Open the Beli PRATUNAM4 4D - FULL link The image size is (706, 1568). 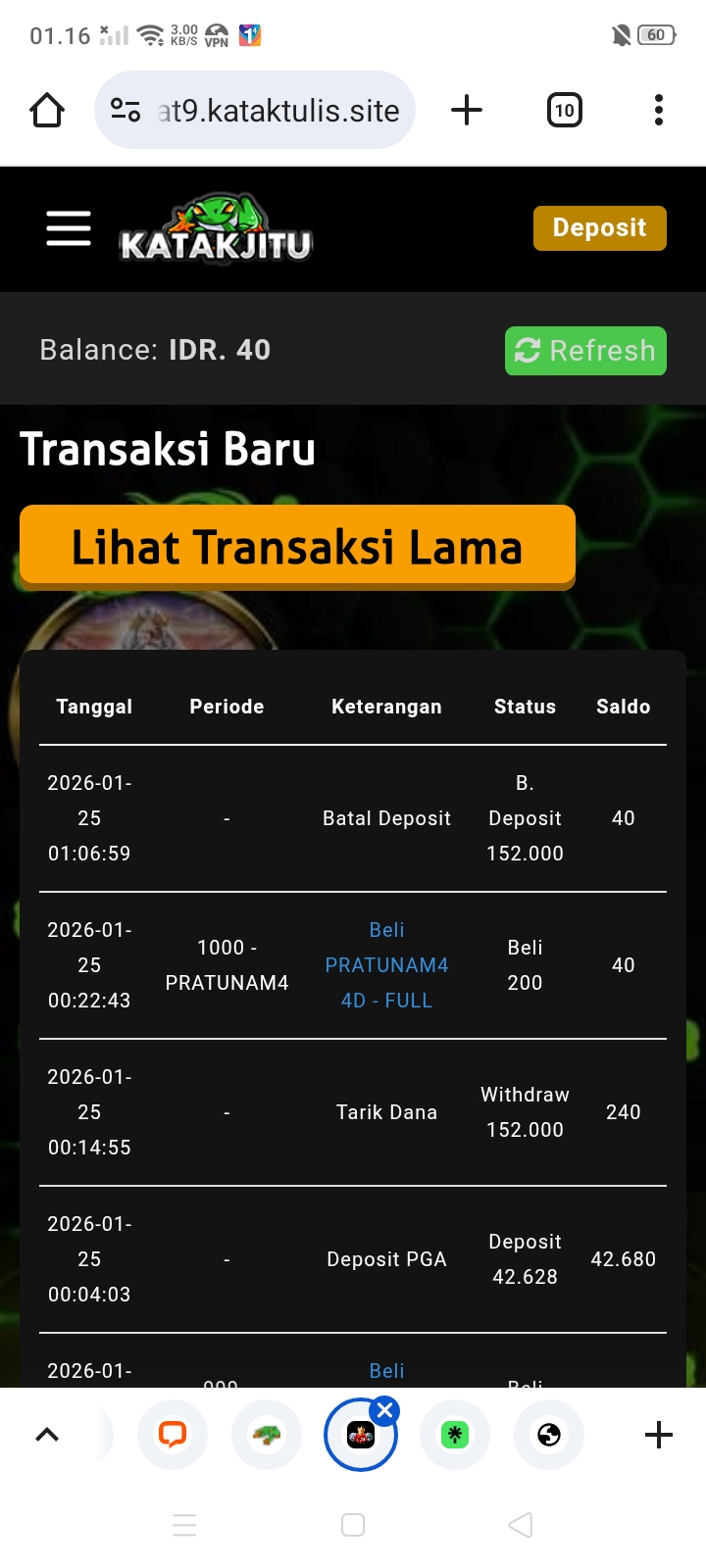[x=386, y=965]
